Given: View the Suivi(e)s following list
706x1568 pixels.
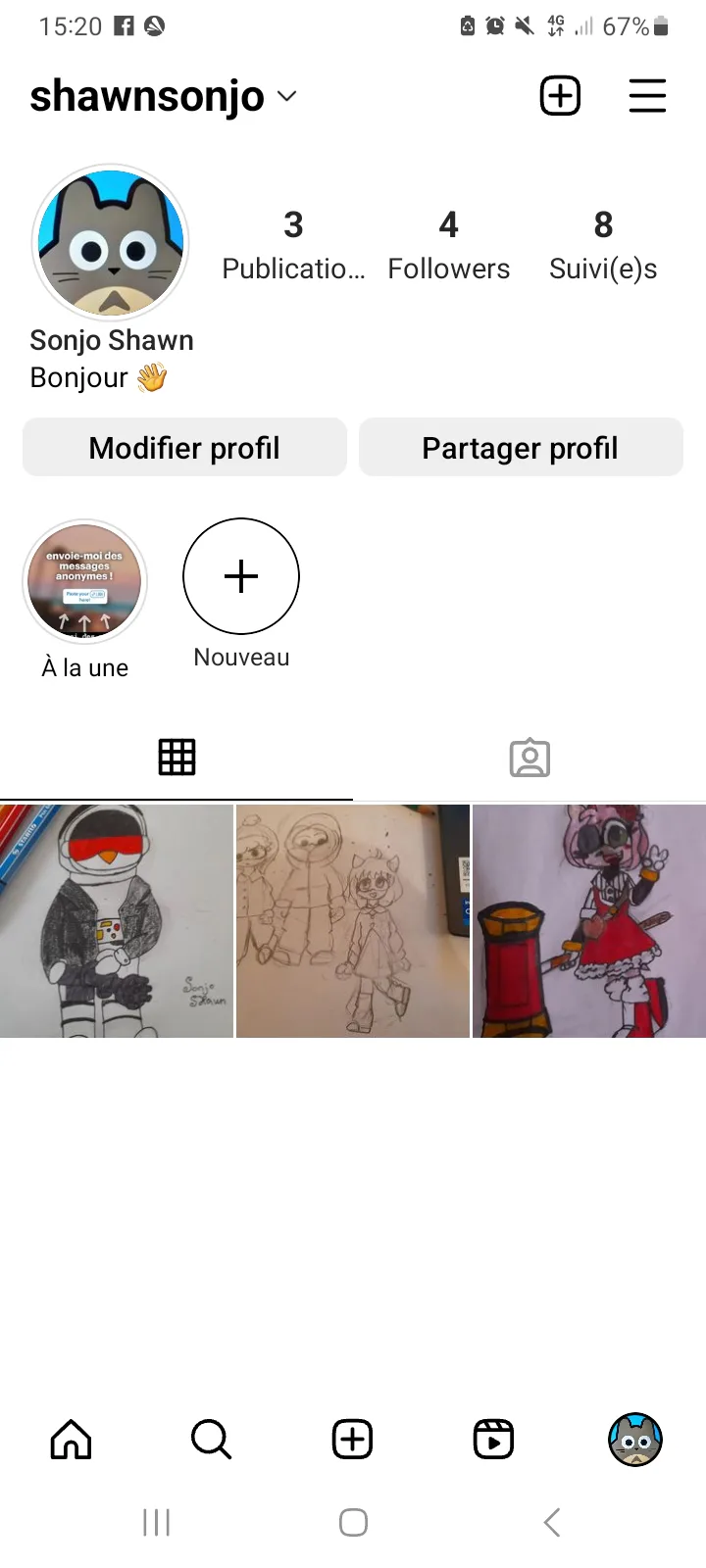Looking at the screenshot, I should pos(603,245).
